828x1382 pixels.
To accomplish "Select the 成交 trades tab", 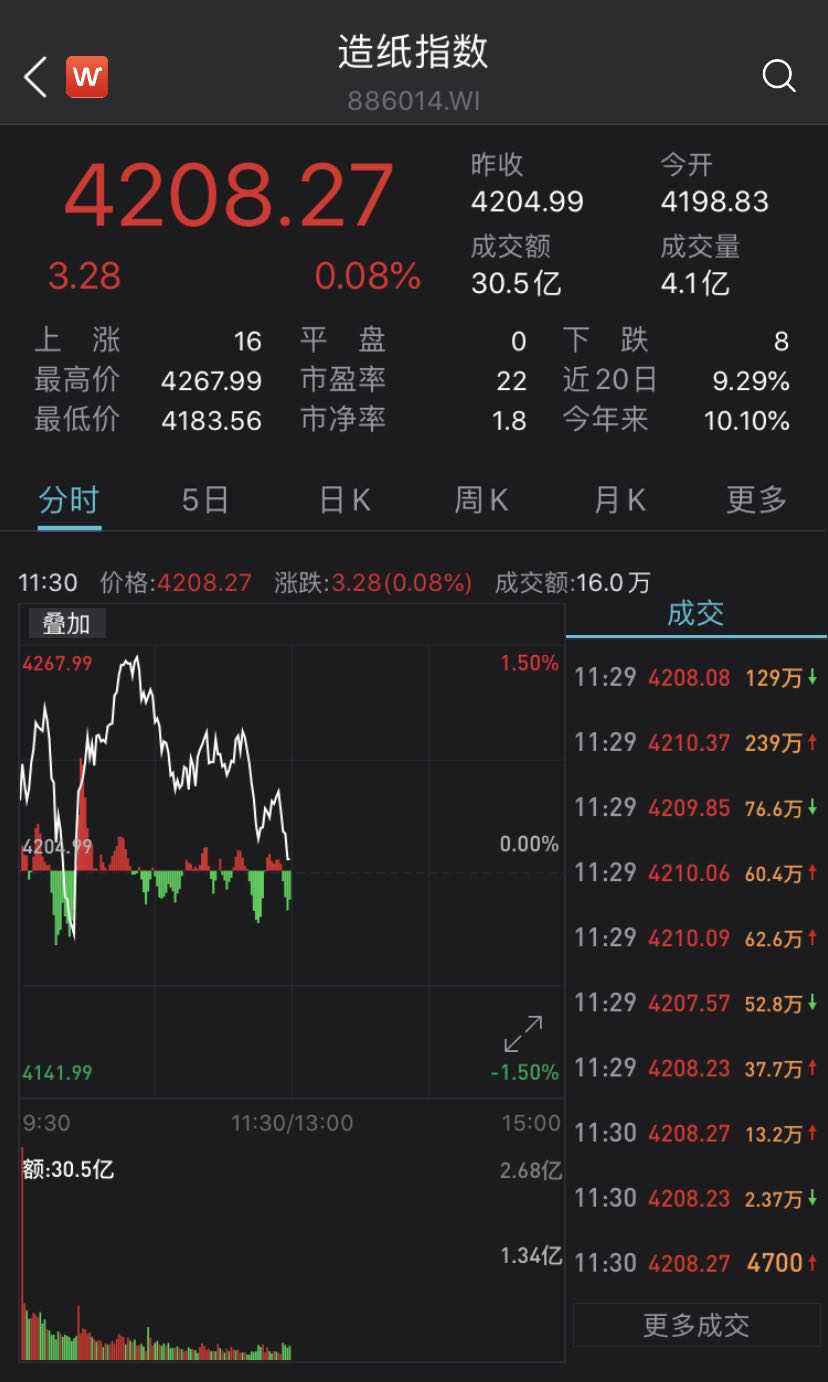I will click(696, 614).
